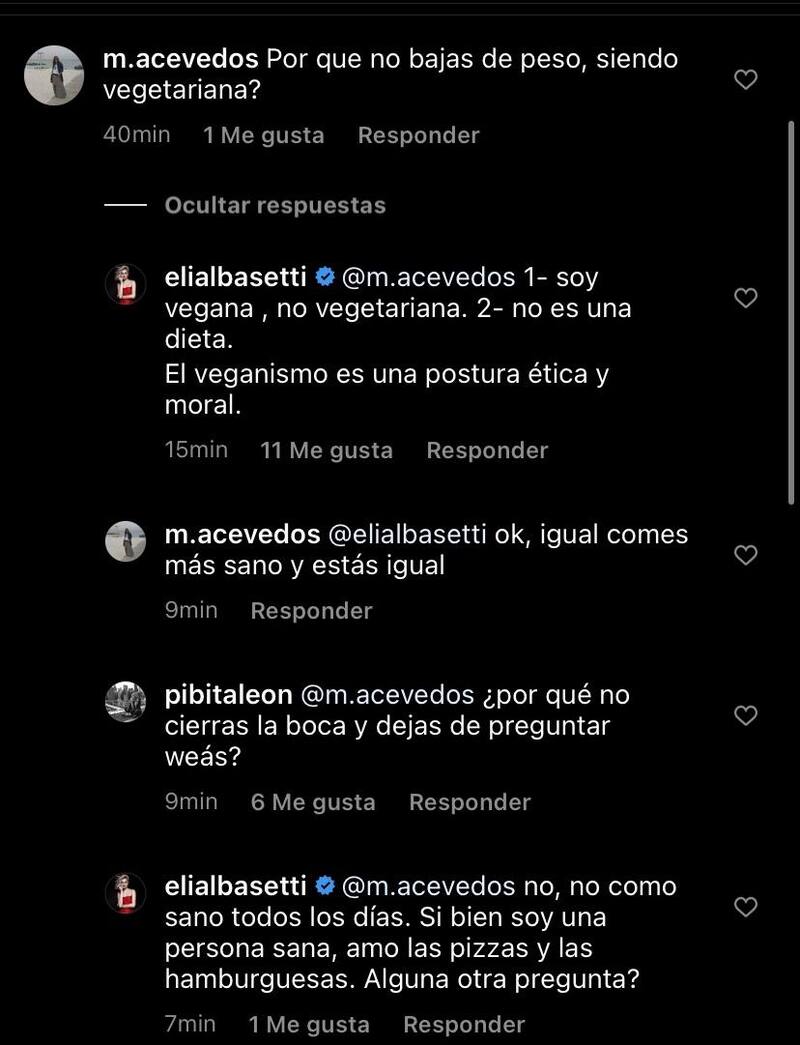Open pibitaleon's profile from username

[x=228, y=694]
